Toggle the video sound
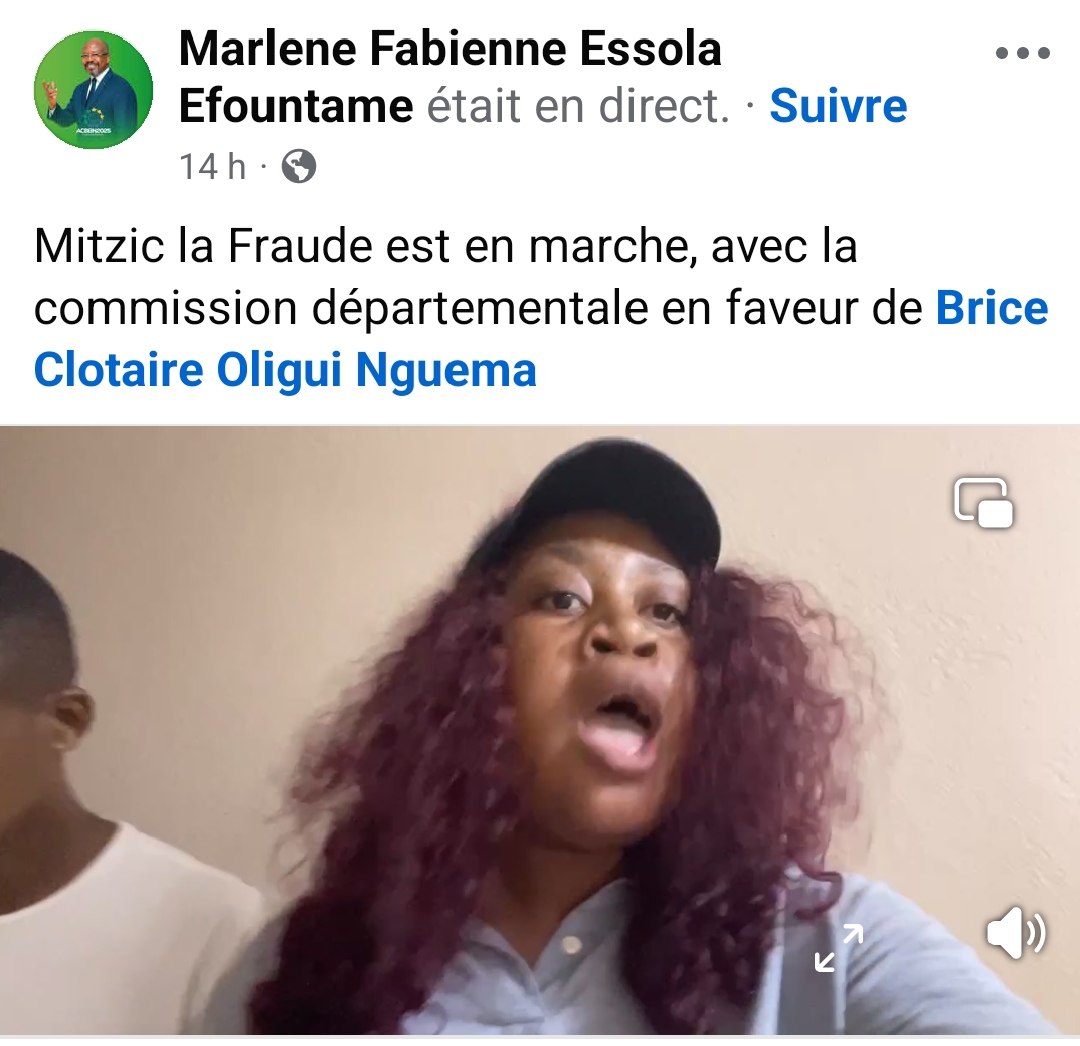The image size is (1080, 1046). coord(1014,934)
